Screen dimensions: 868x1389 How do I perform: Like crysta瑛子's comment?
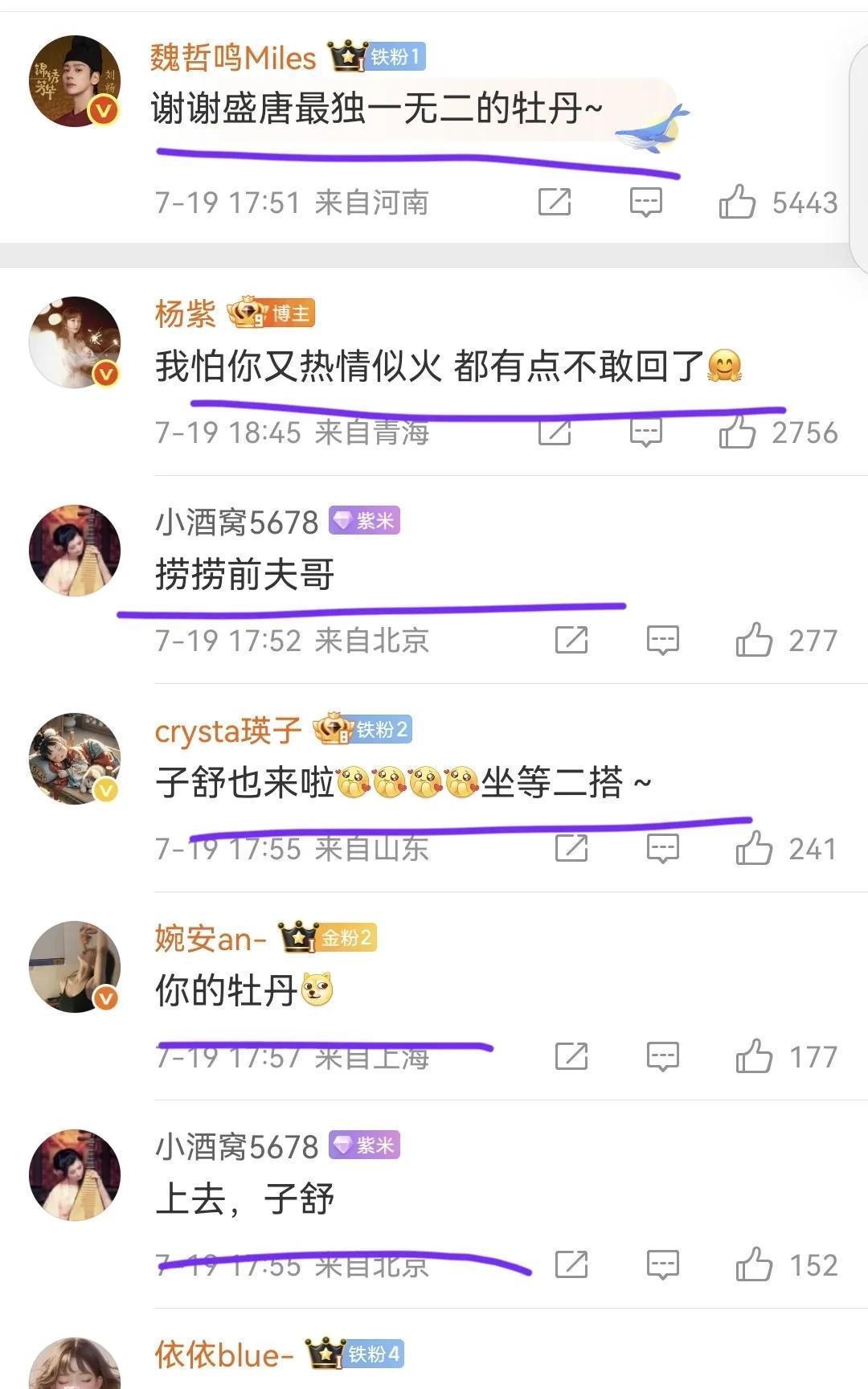point(754,849)
